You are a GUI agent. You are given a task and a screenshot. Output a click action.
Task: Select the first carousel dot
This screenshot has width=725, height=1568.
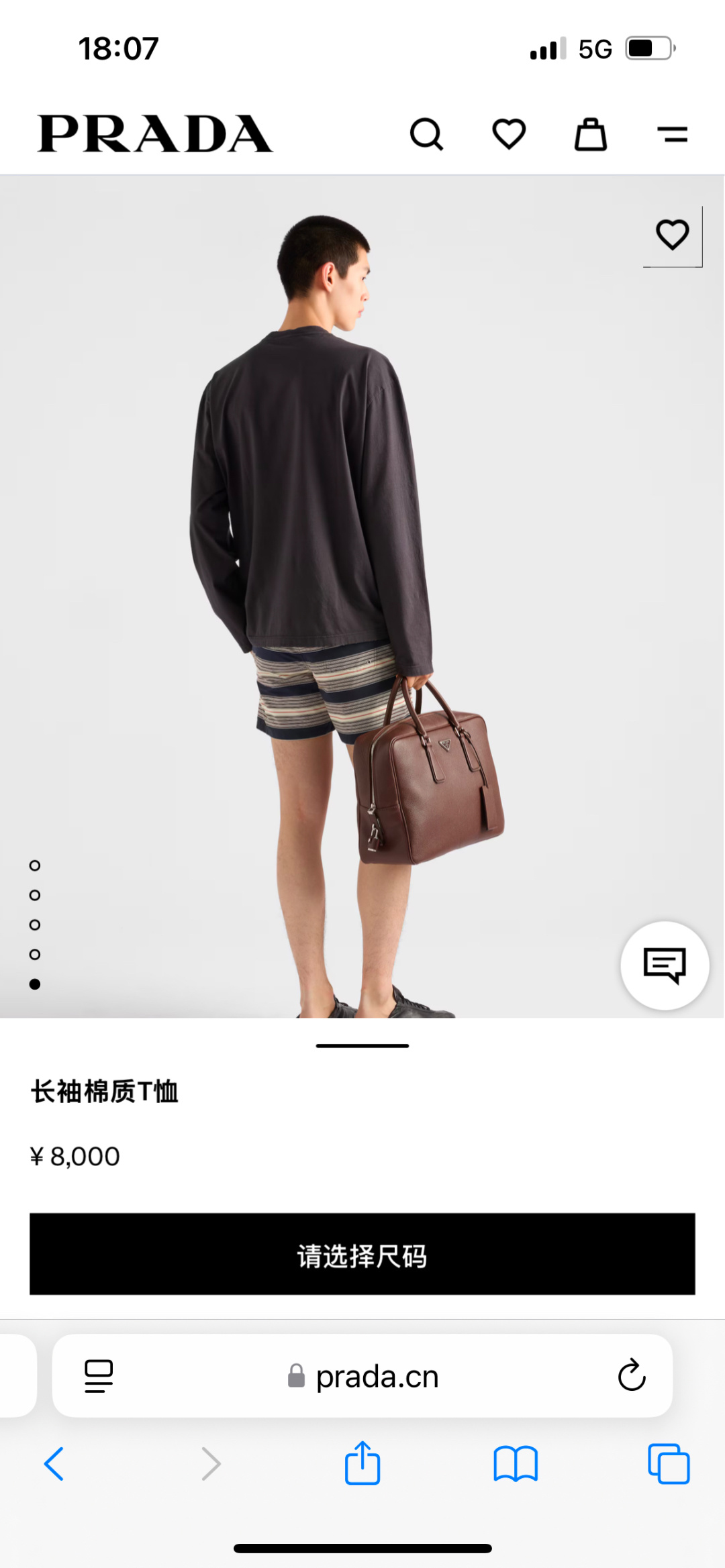tap(35, 866)
